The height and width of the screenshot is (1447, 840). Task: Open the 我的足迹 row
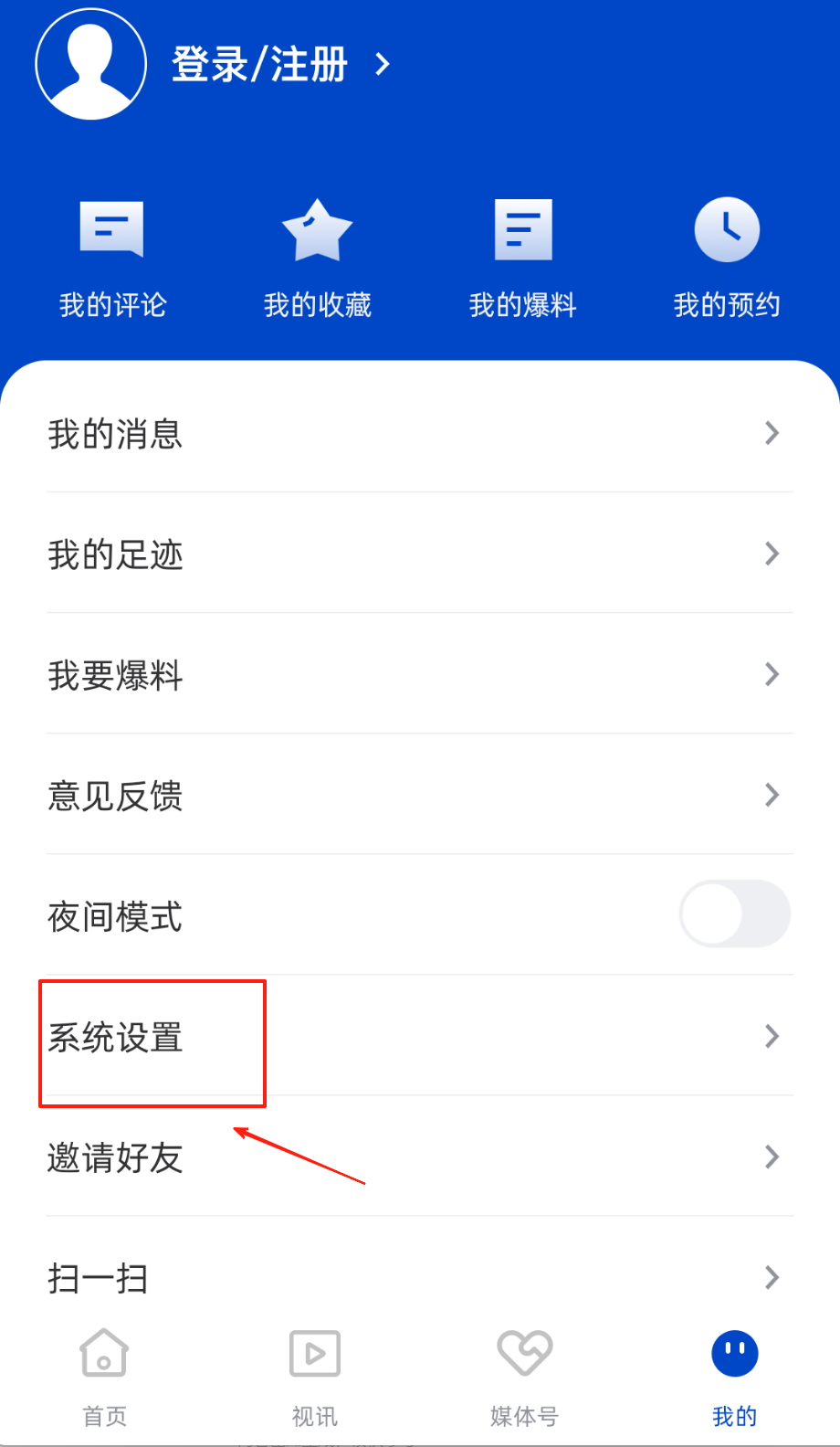[x=420, y=554]
